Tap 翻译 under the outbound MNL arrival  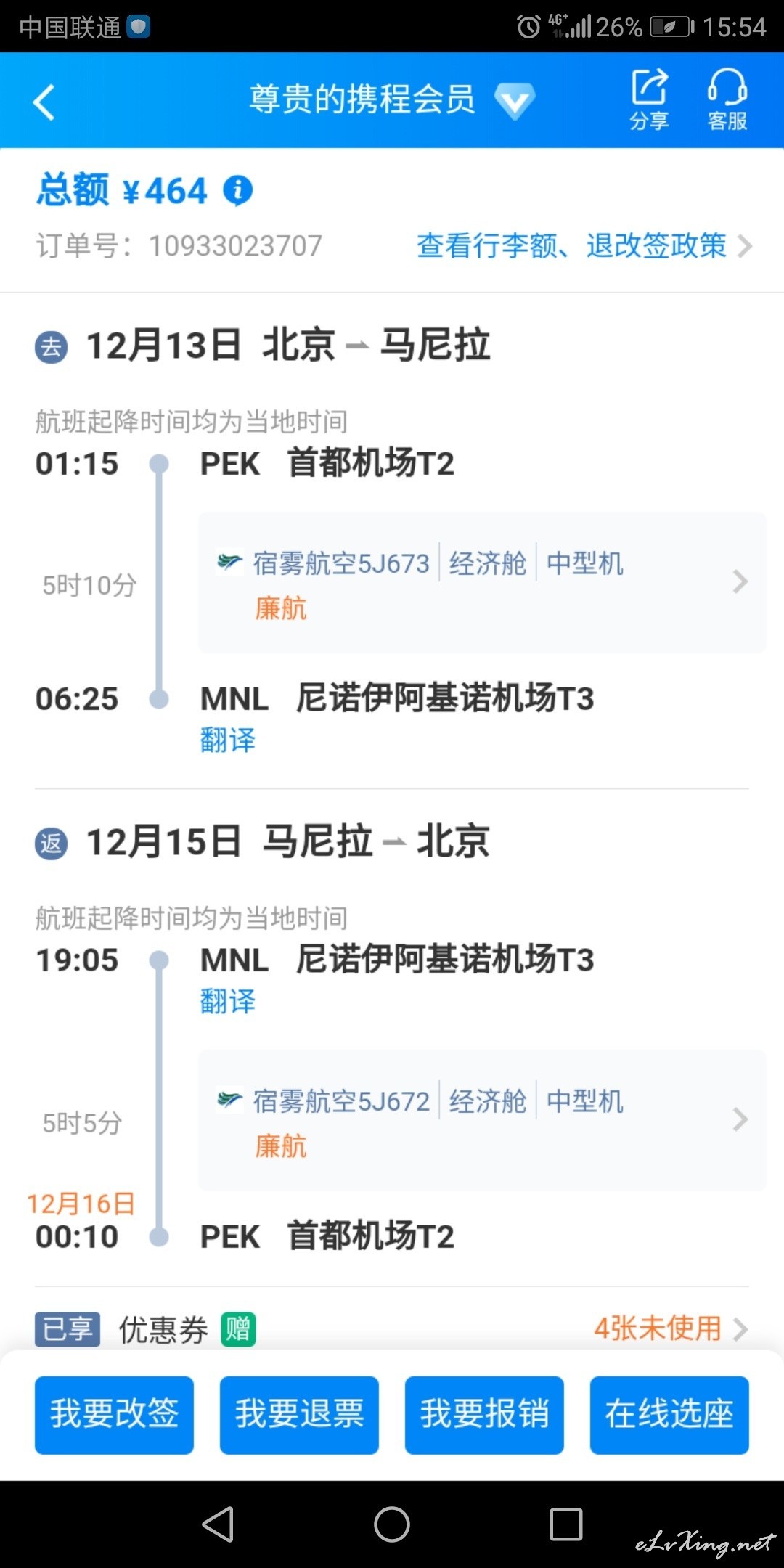(228, 740)
